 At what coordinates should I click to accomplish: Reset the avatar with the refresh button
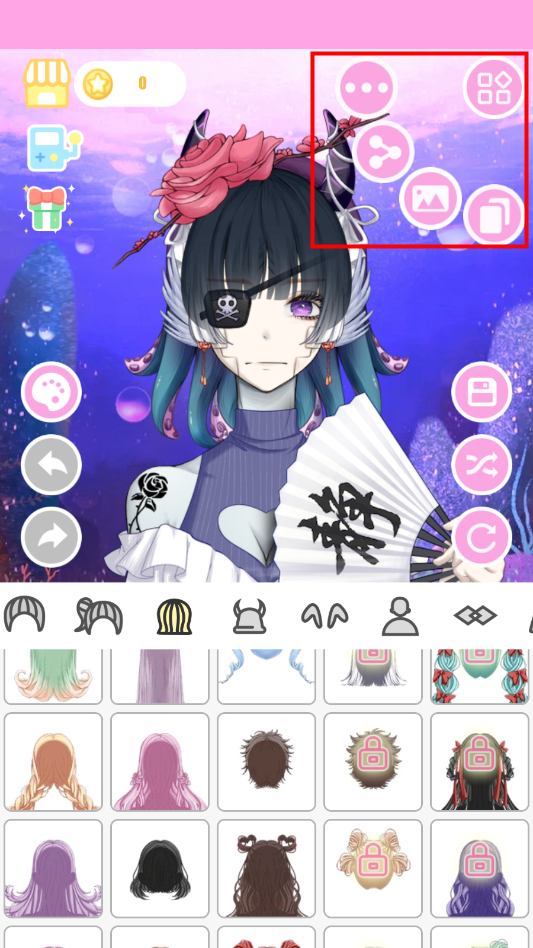click(x=482, y=537)
